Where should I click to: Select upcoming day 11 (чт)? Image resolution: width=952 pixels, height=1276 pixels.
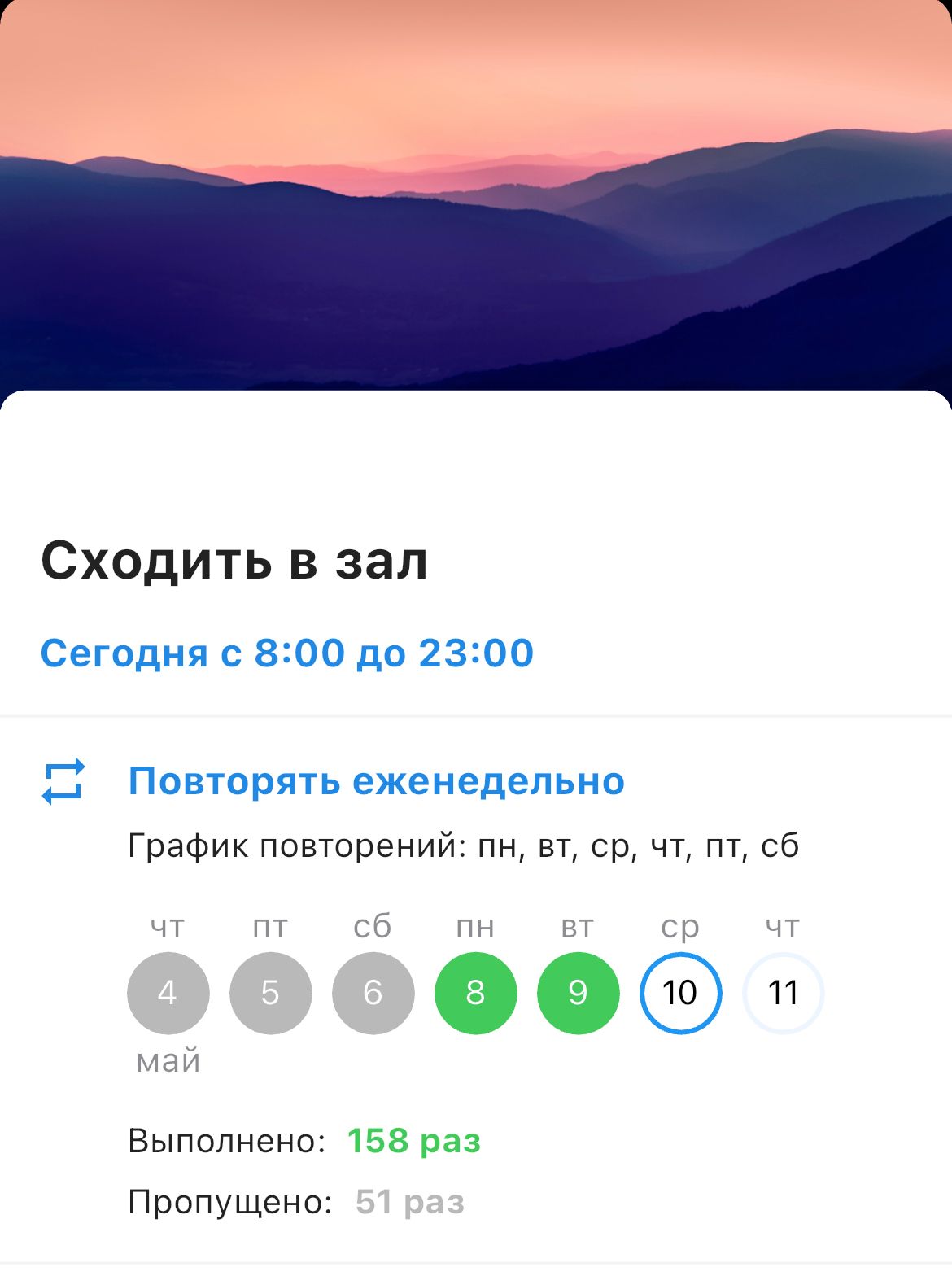point(783,993)
